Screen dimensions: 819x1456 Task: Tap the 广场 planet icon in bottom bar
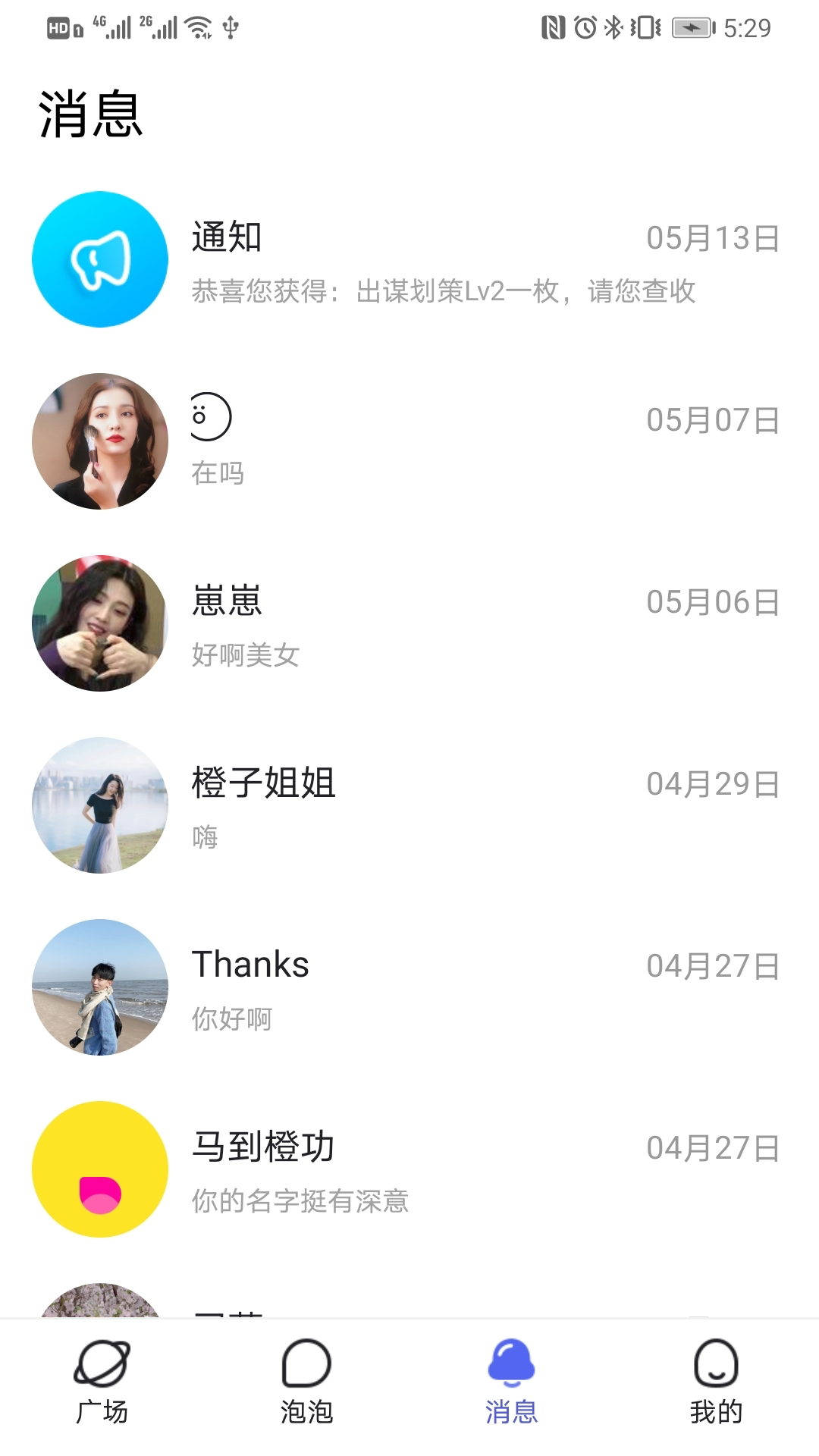coord(102,1365)
